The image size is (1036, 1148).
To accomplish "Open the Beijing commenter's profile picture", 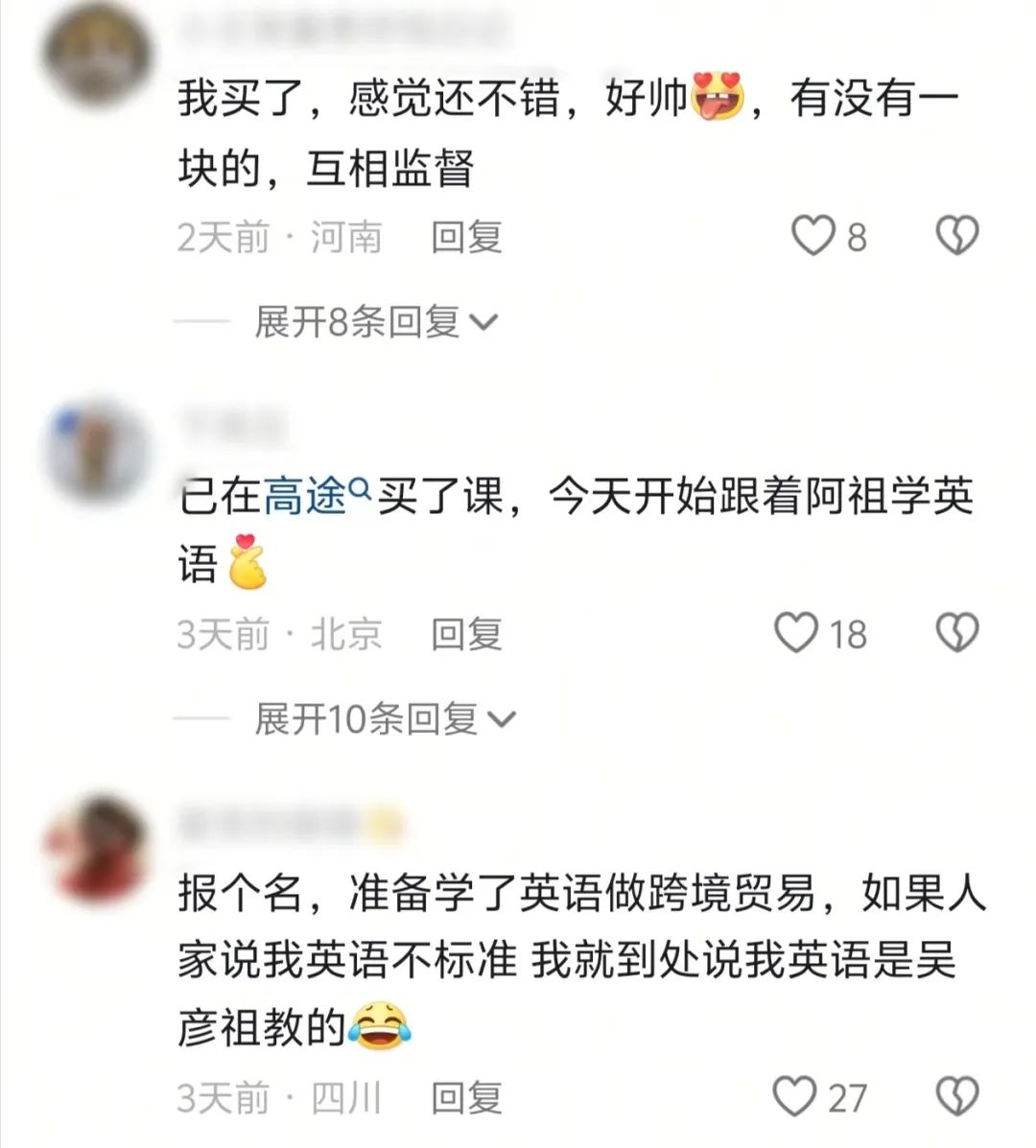I will click(98, 451).
